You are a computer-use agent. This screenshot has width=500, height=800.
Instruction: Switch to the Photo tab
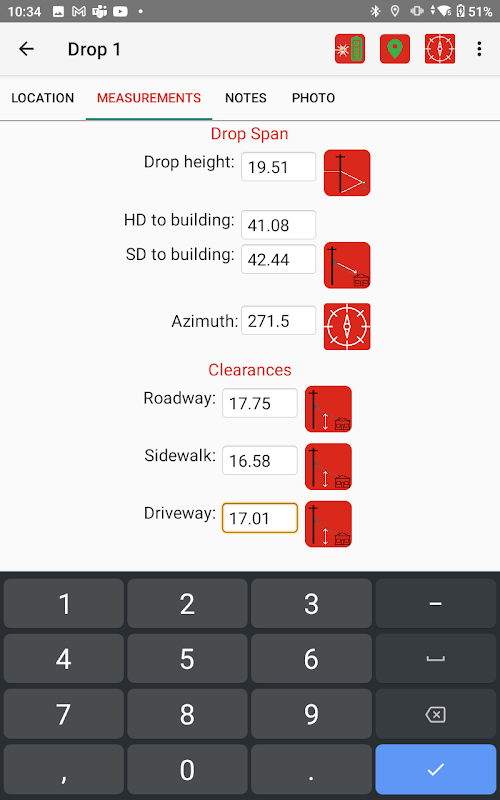coord(313,98)
